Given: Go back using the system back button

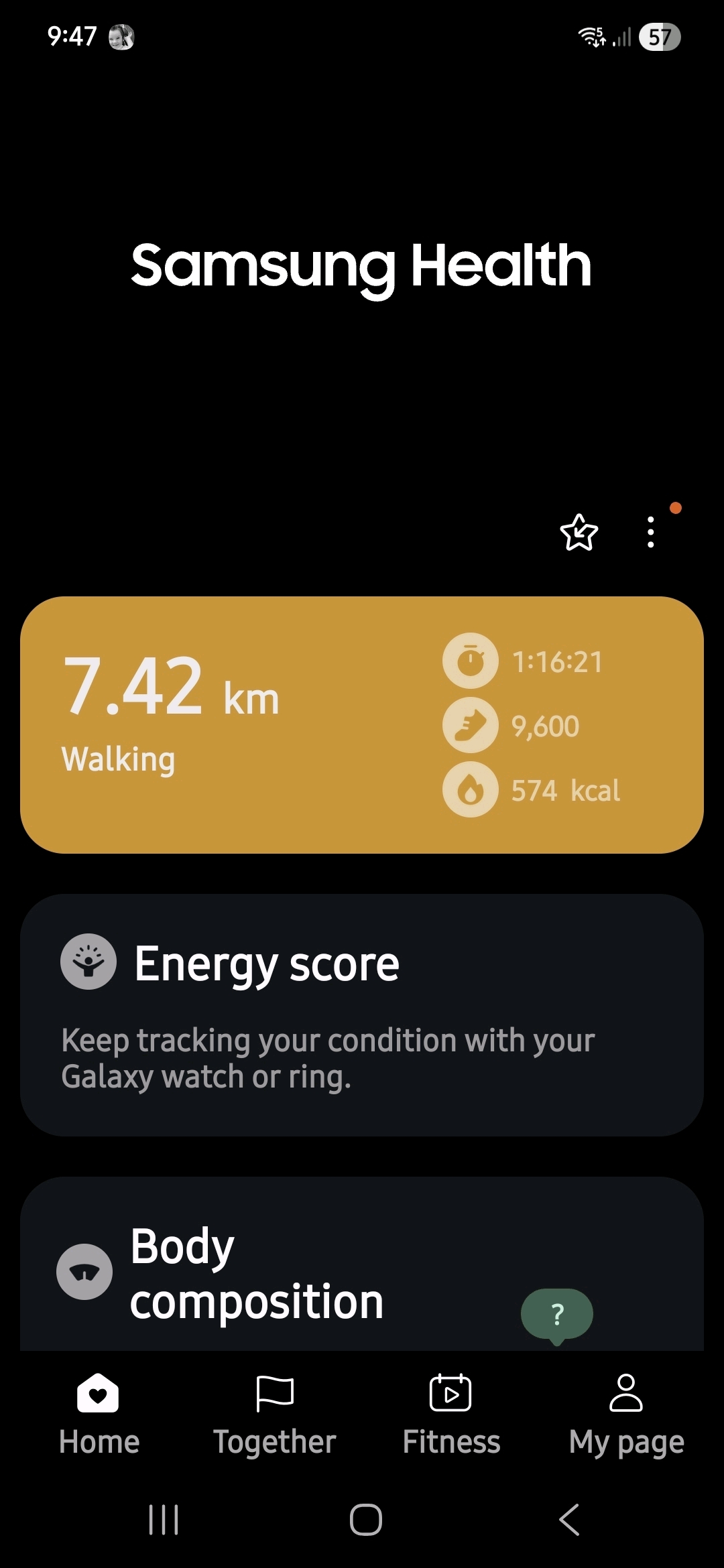Looking at the screenshot, I should pos(568,1520).
